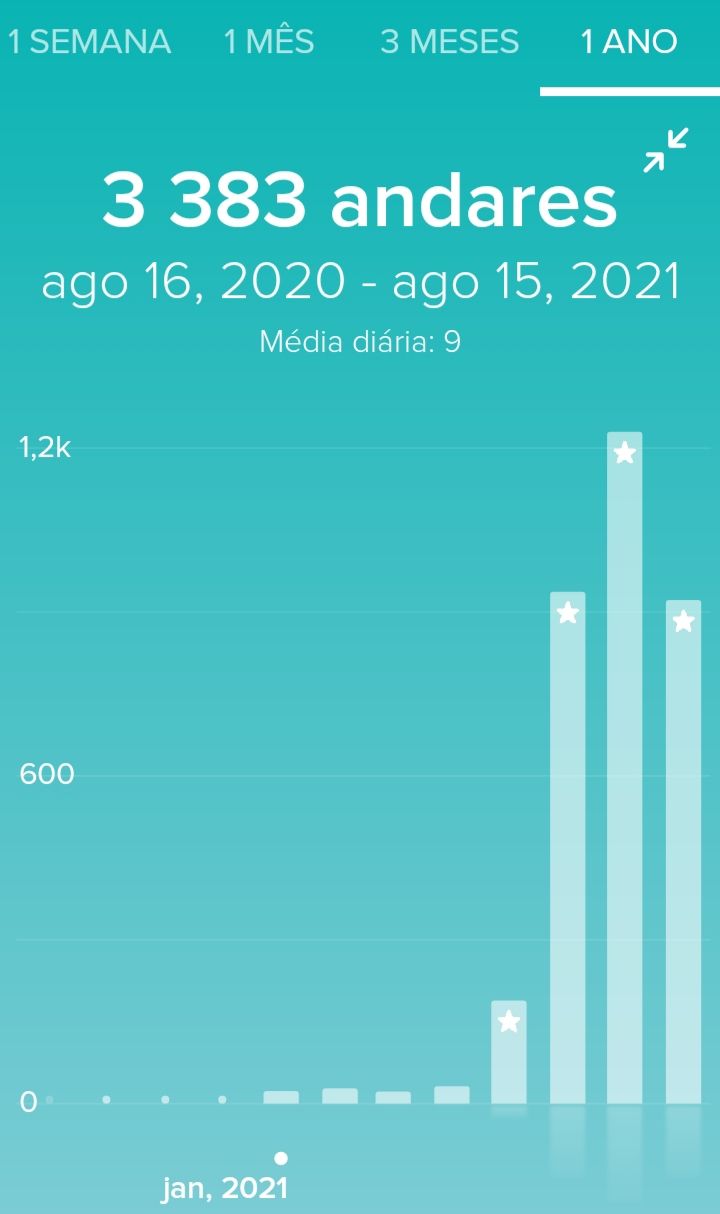The image size is (720, 1214).
Task: Select the 3 MESES tab
Action: (x=449, y=42)
